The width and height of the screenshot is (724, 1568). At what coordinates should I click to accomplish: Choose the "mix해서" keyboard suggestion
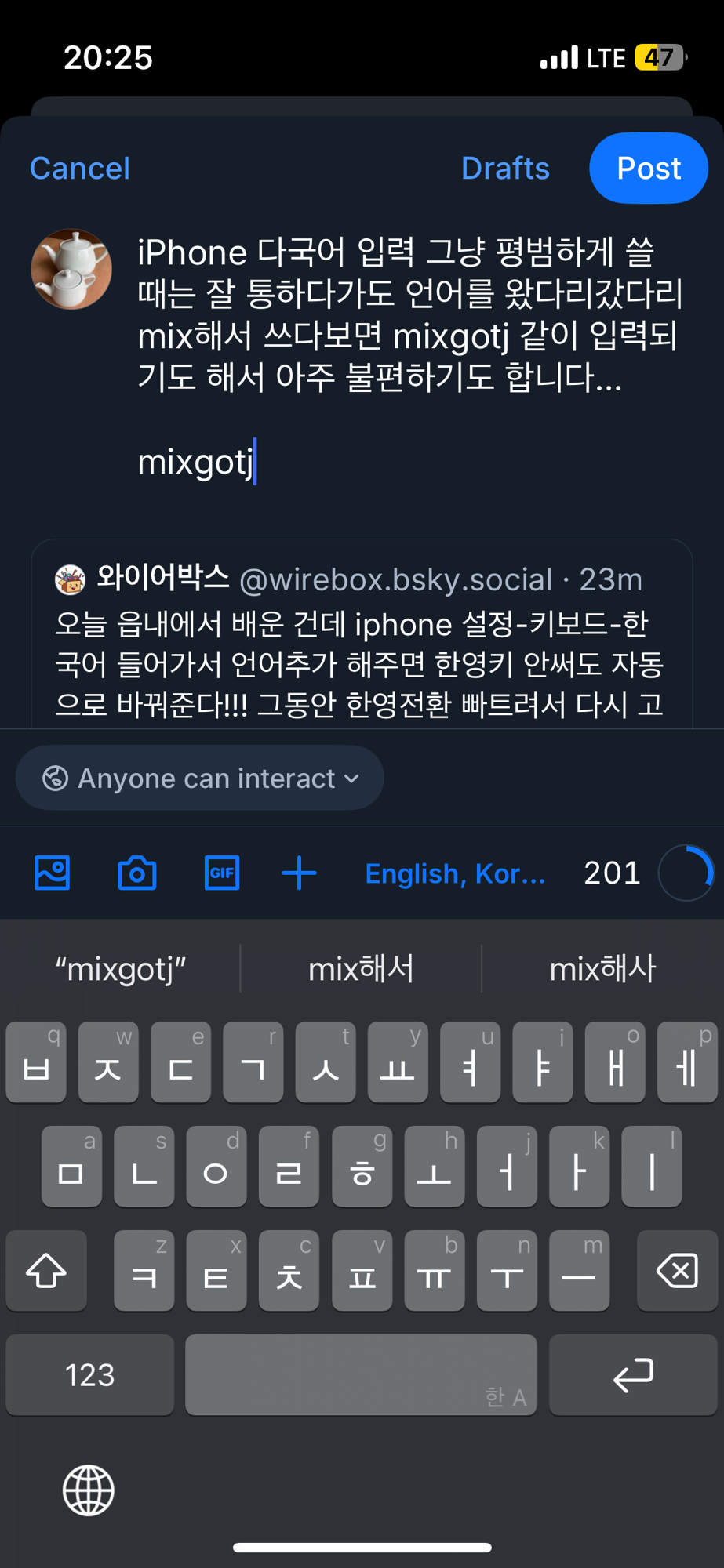(361, 970)
